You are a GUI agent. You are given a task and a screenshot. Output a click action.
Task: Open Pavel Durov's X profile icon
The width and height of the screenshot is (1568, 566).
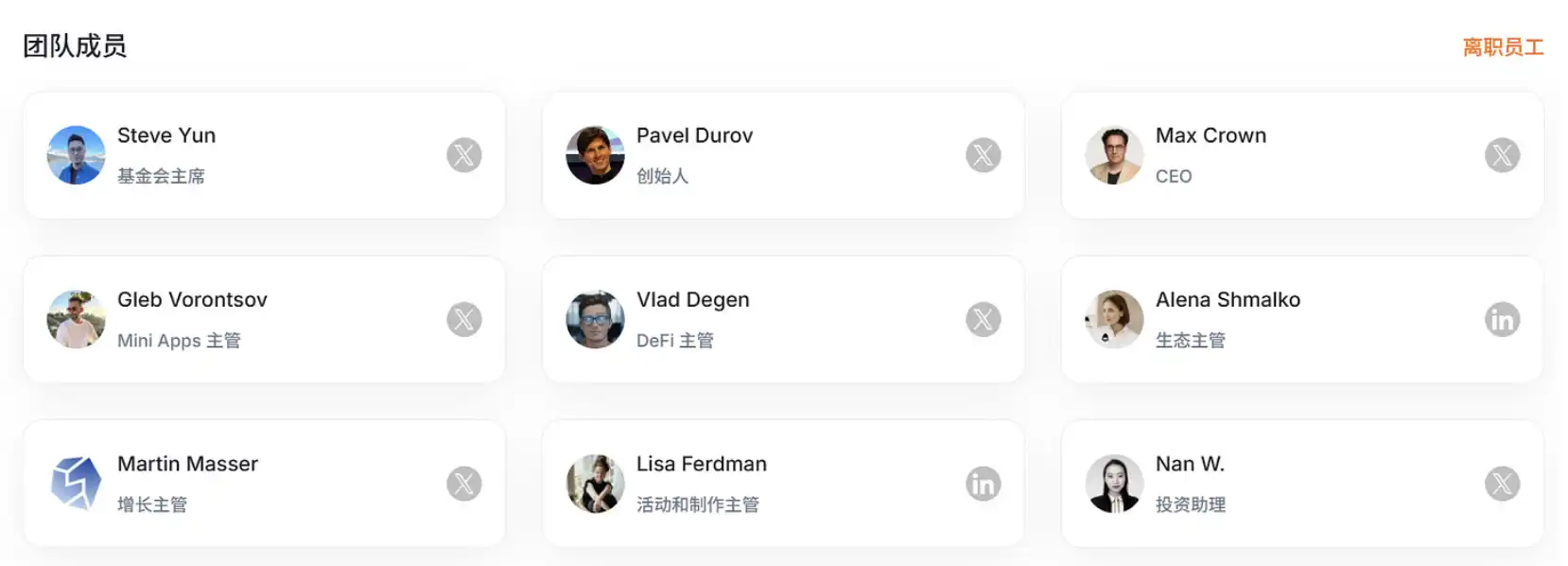pos(983,155)
